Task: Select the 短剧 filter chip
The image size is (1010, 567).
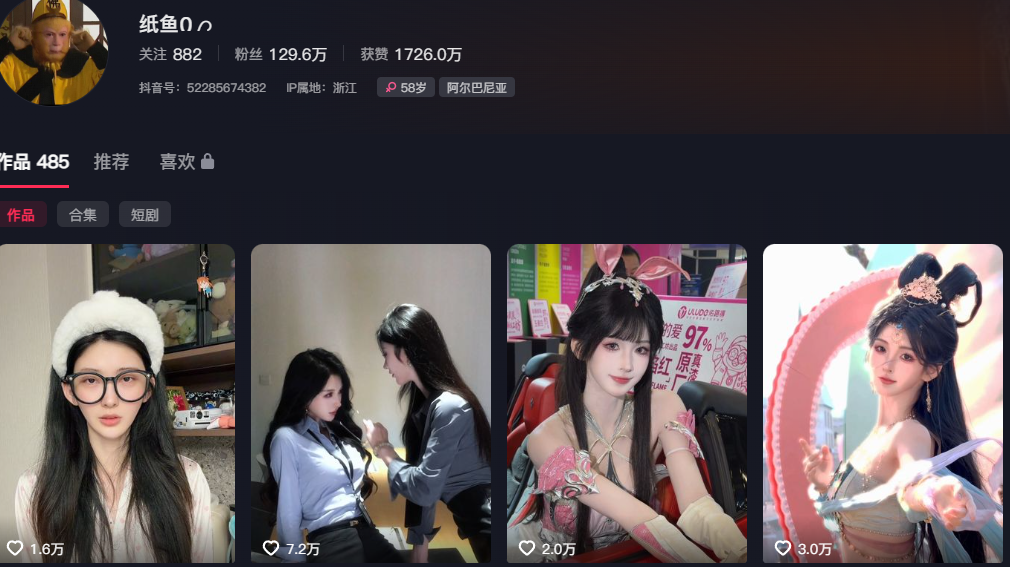Action: point(145,215)
